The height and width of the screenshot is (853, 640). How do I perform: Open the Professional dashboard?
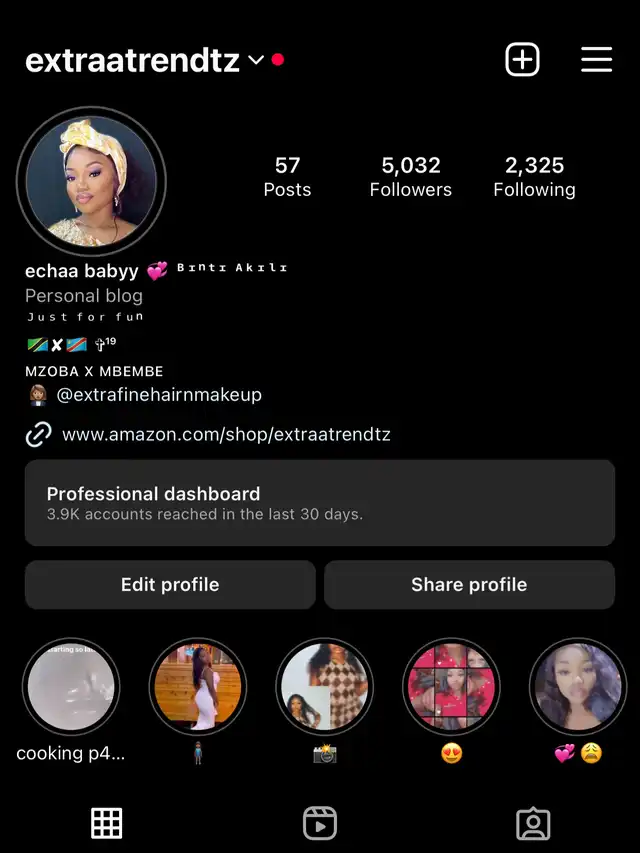(x=319, y=503)
